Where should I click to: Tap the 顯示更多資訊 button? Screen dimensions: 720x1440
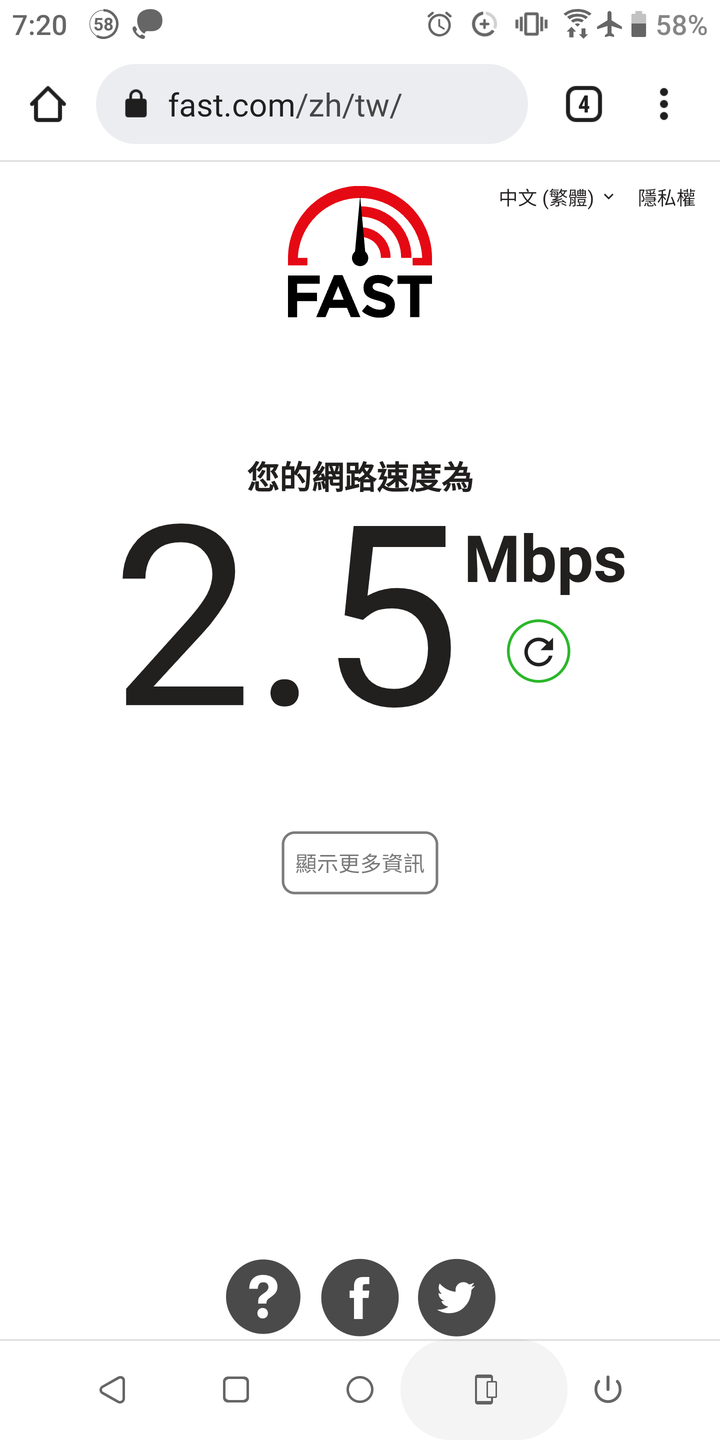click(360, 863)
